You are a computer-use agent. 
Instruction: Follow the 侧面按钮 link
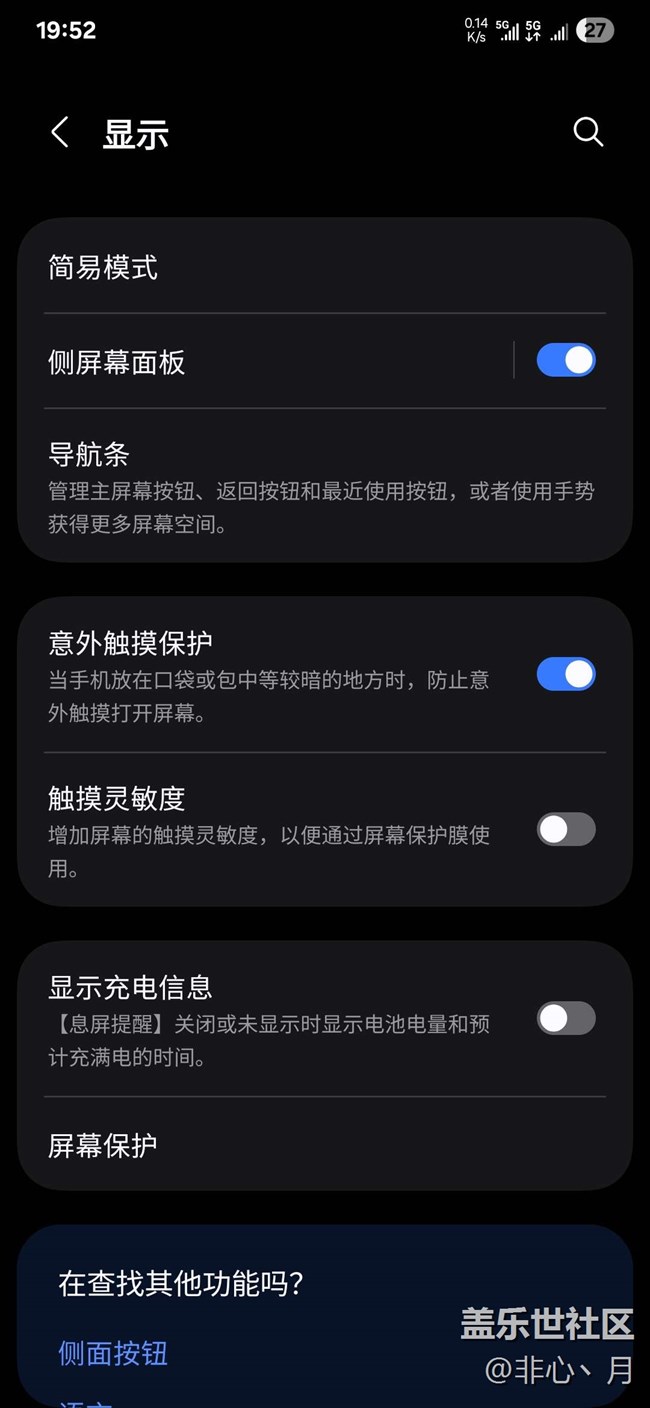pos(113,1354)
